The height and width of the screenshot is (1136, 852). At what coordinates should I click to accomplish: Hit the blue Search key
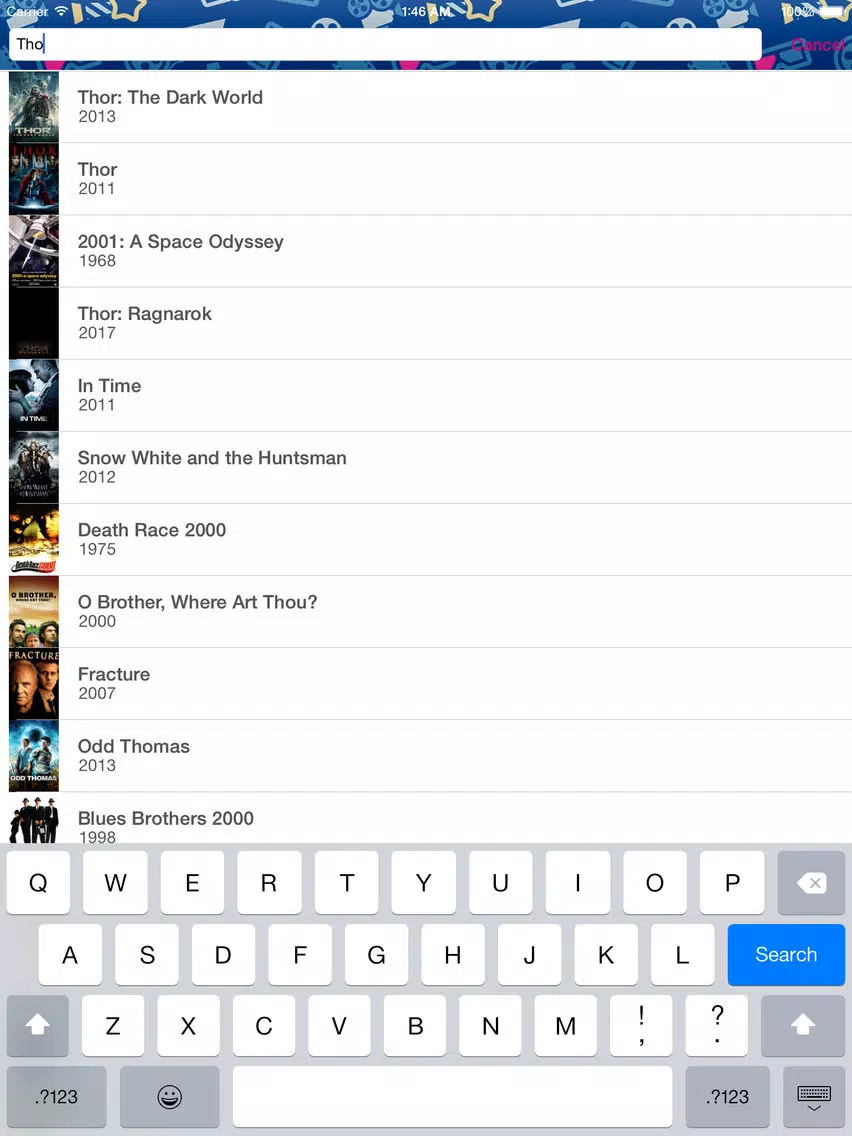(786, 955)
